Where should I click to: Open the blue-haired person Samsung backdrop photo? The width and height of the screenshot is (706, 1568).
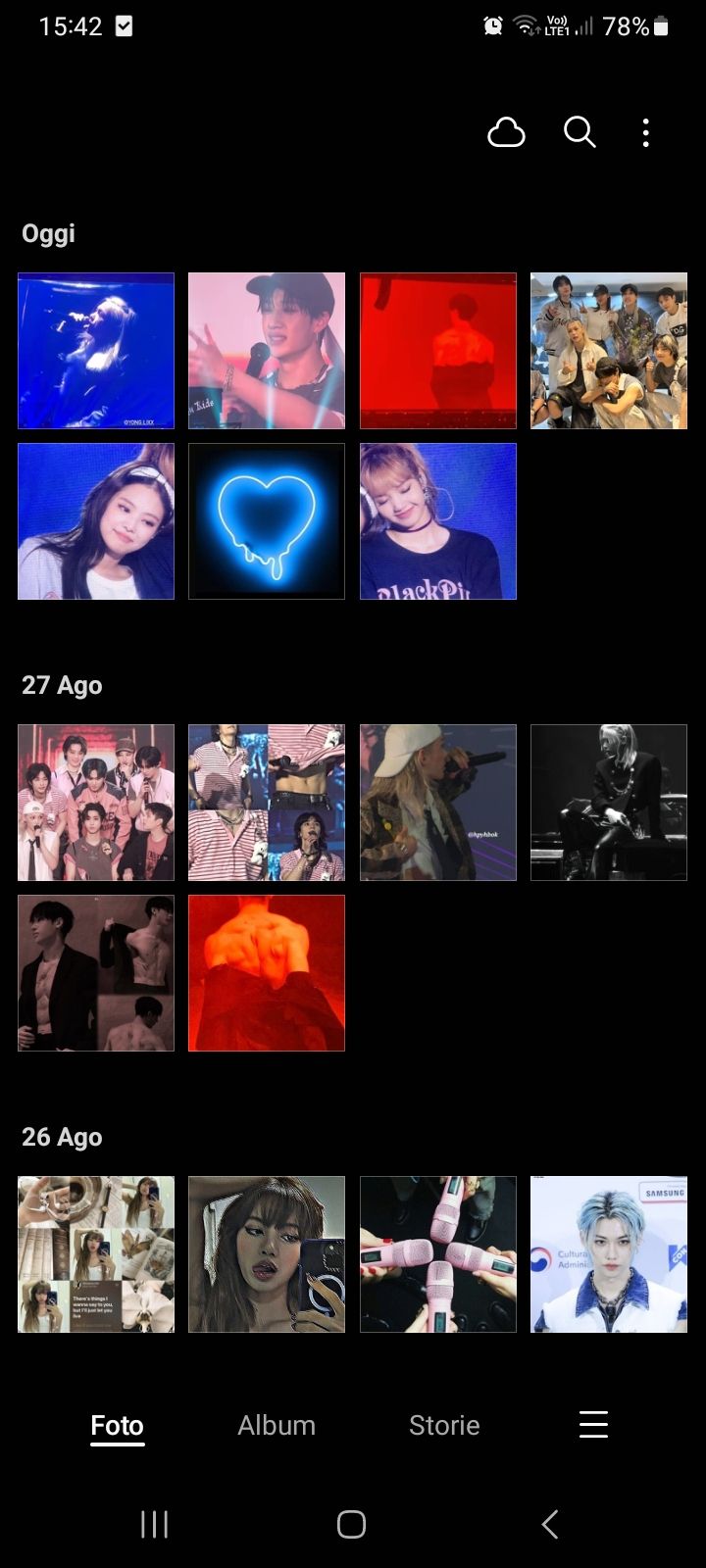tap(609, 1254)
